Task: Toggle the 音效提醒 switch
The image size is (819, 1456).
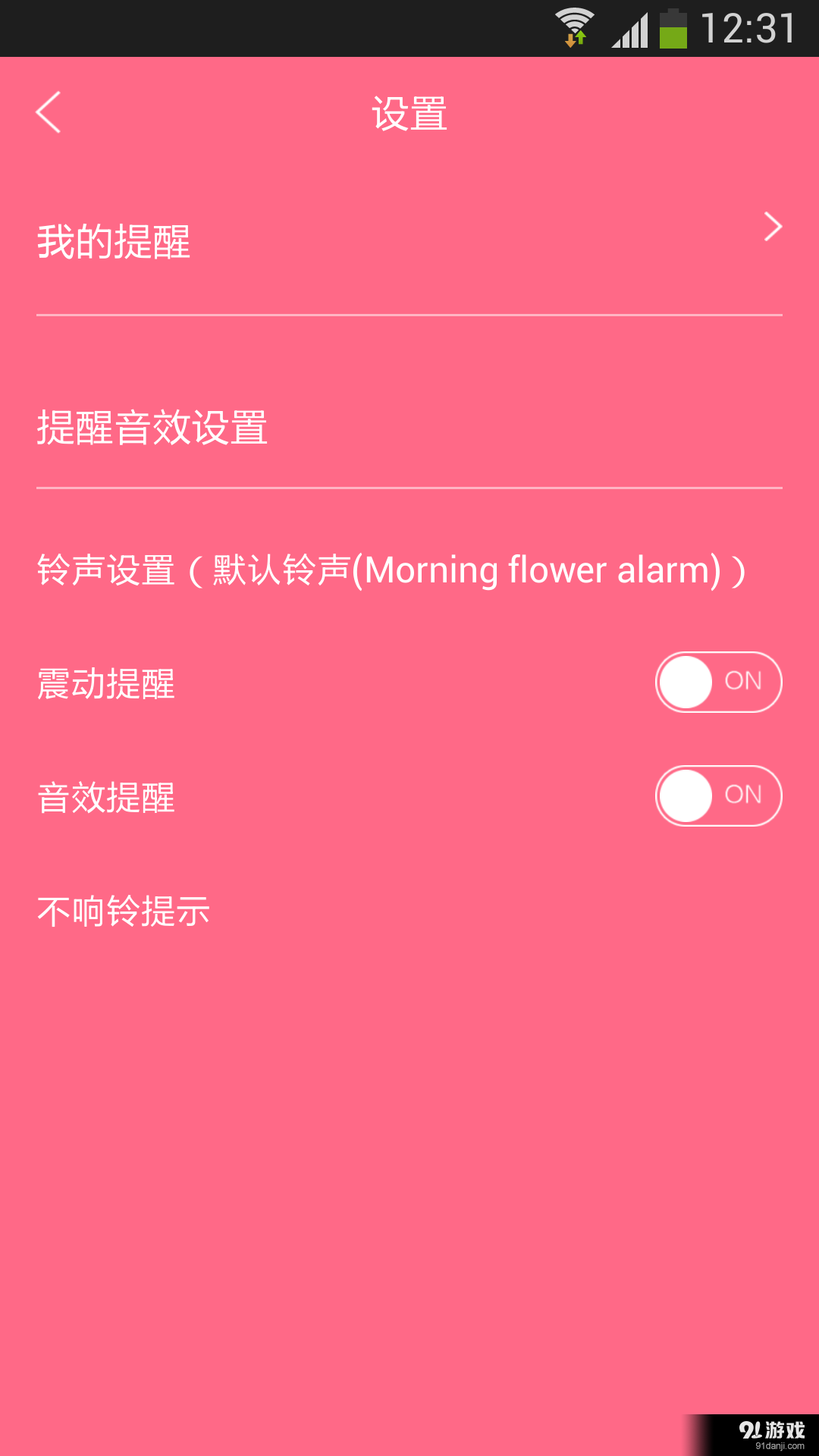Action: (718, 795)
